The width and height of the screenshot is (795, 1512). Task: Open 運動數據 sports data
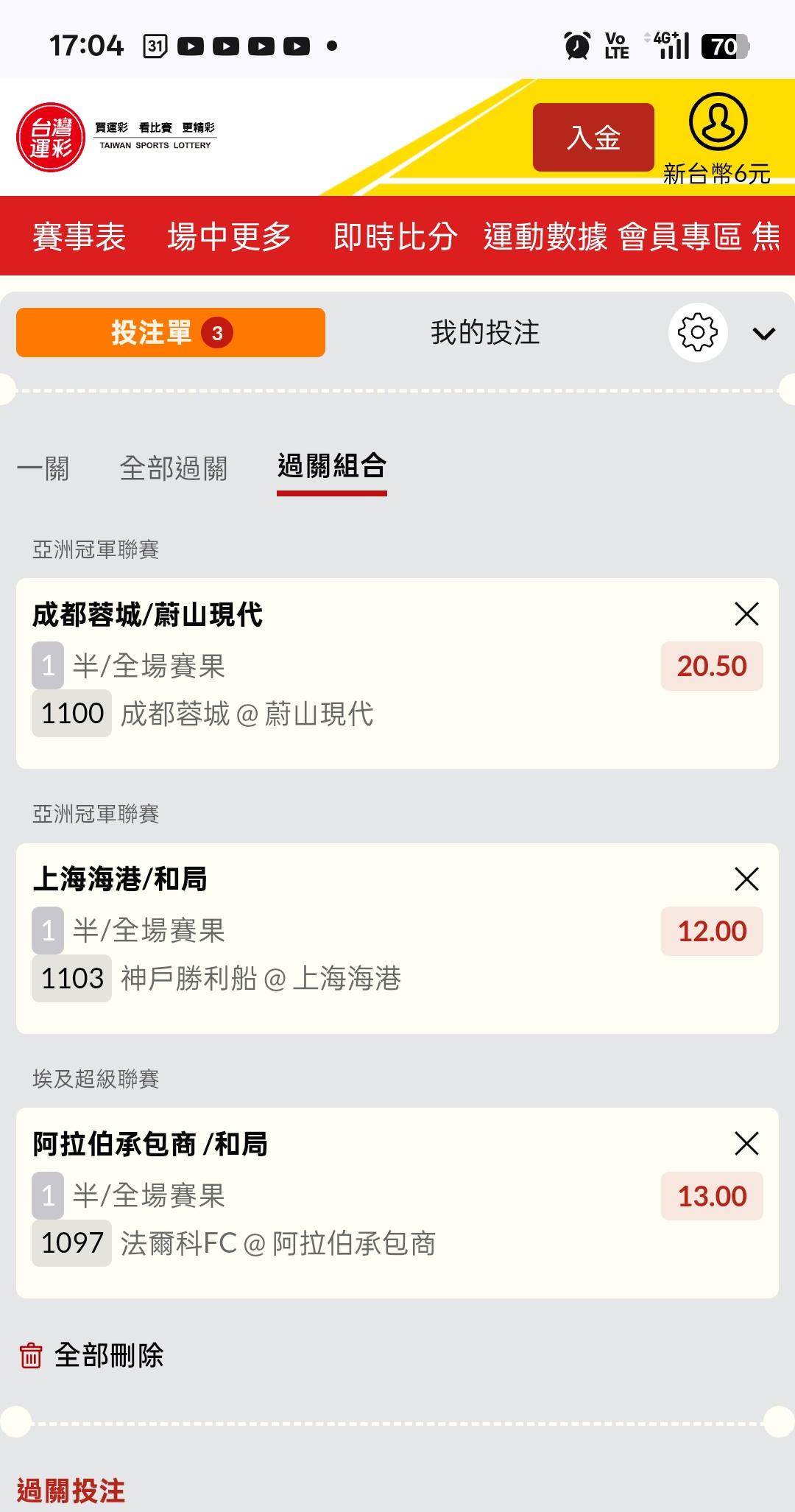[x=545, y=236]
